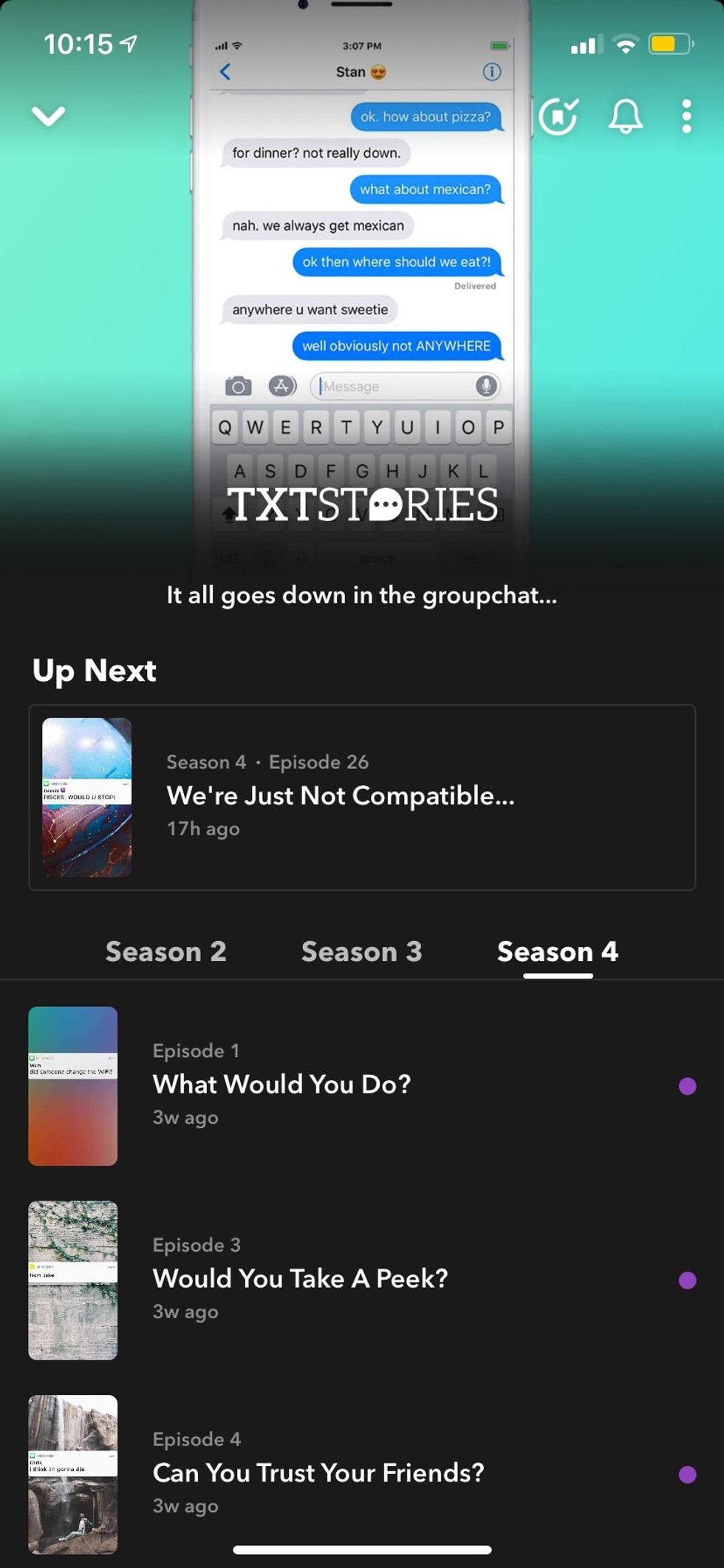Play Up Next episode We're Just Not Compatible
Screen dimensions: 724x1568
pos(362,797)
